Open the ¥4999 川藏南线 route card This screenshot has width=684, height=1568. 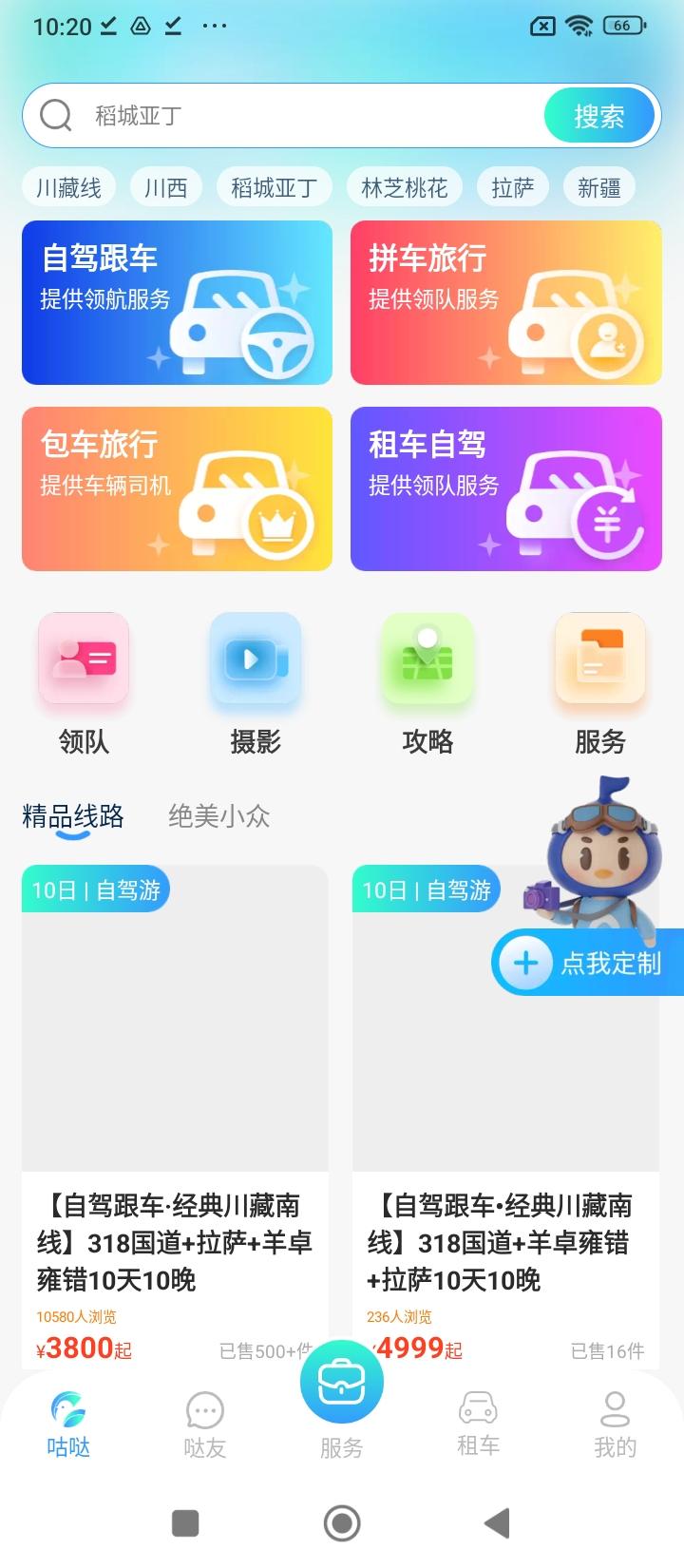(505, 1112)
